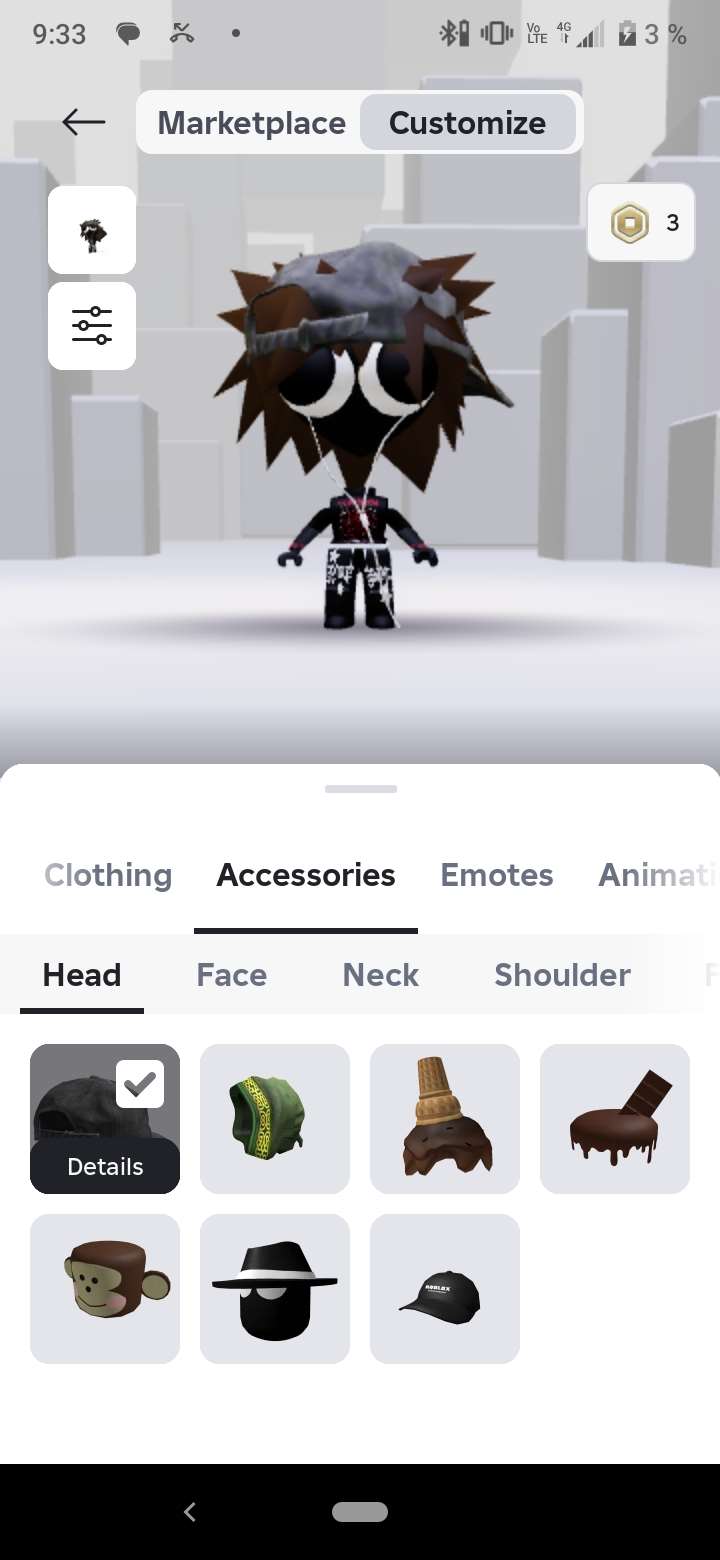Screen dimensions: 720x1560
Task: Switch to the Accessories category tab
Action: tap(306, 875)
